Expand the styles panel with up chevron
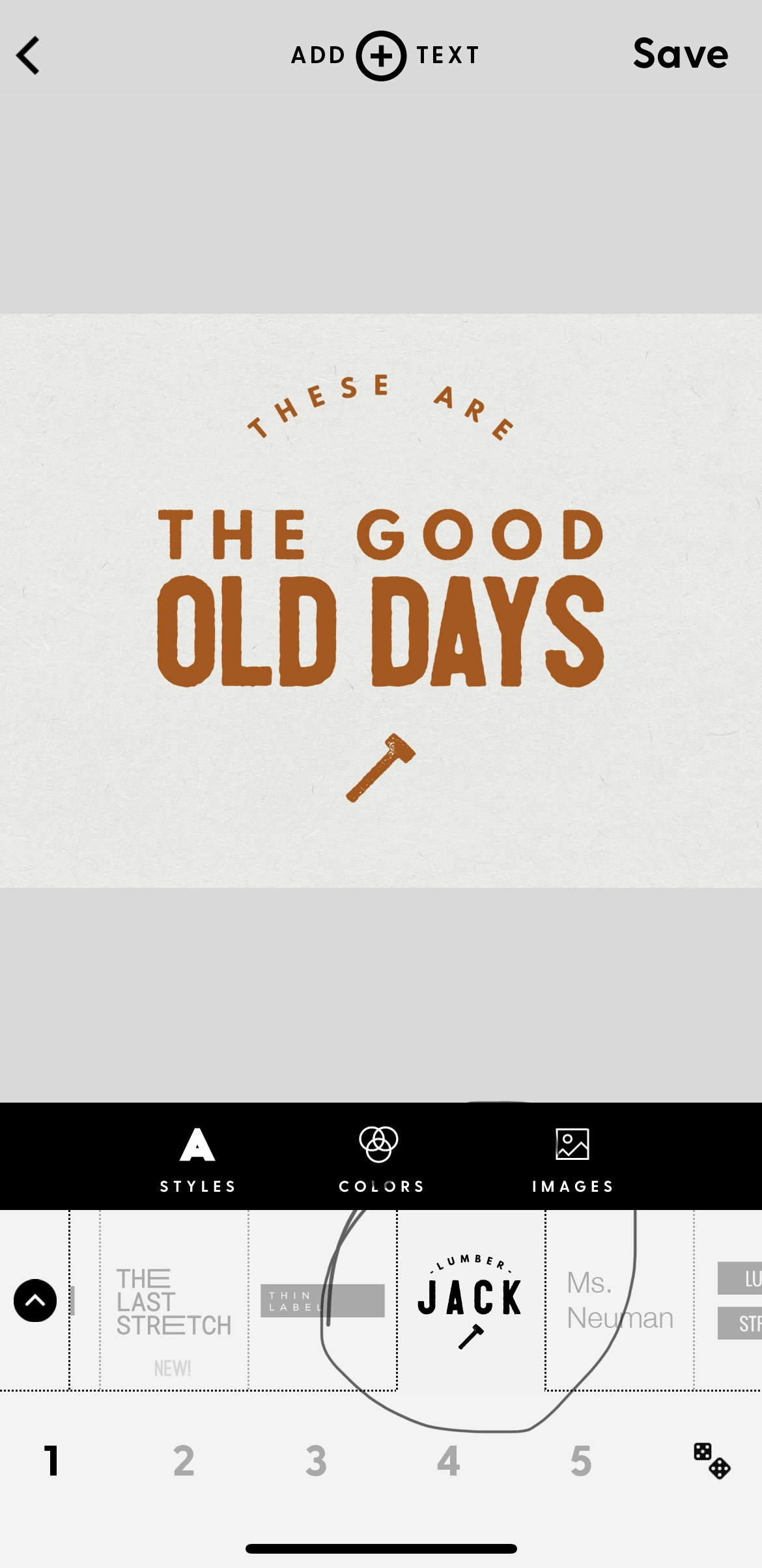 click(x=35, y=1300)
